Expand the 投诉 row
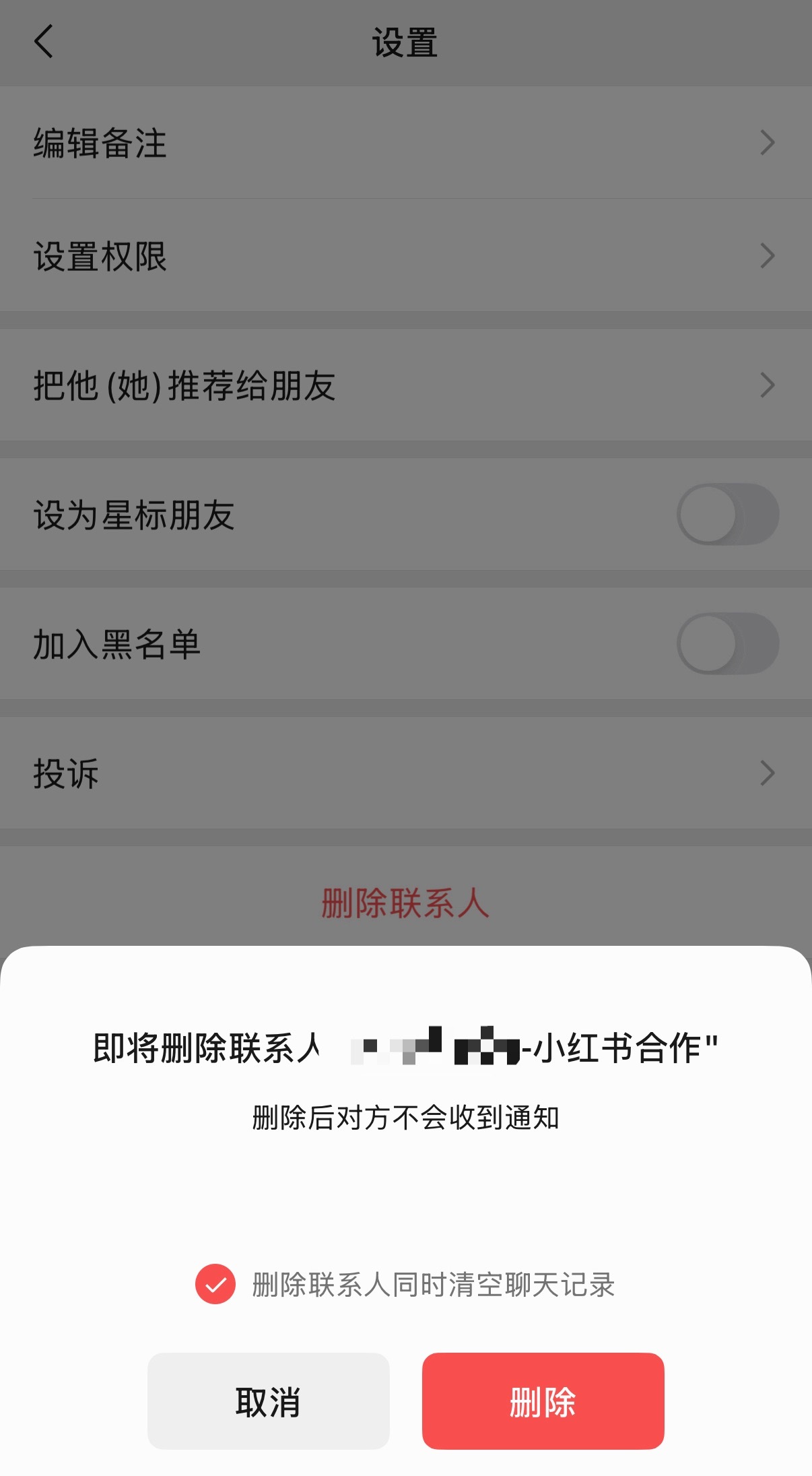 404,774
